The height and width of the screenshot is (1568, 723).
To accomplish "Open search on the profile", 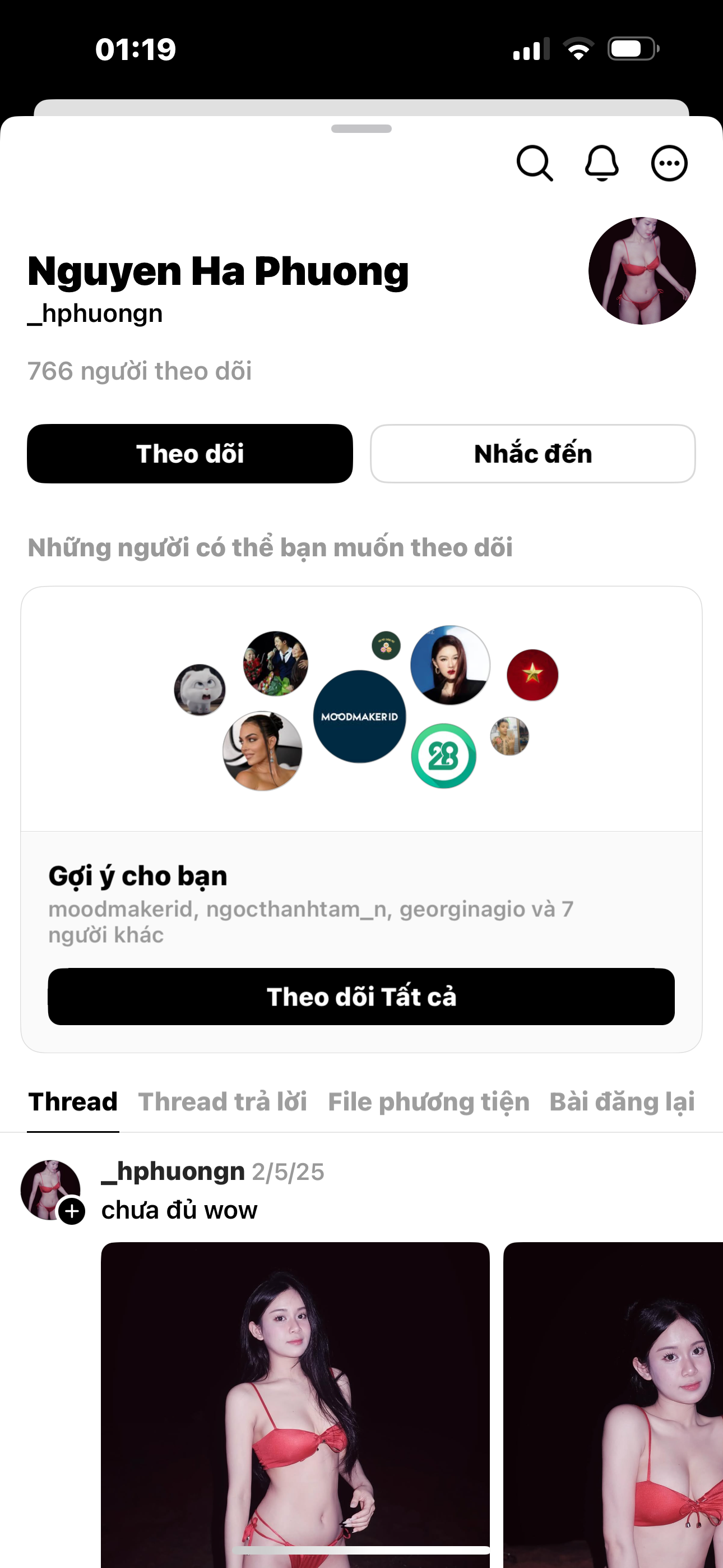I will coord(534,163).
